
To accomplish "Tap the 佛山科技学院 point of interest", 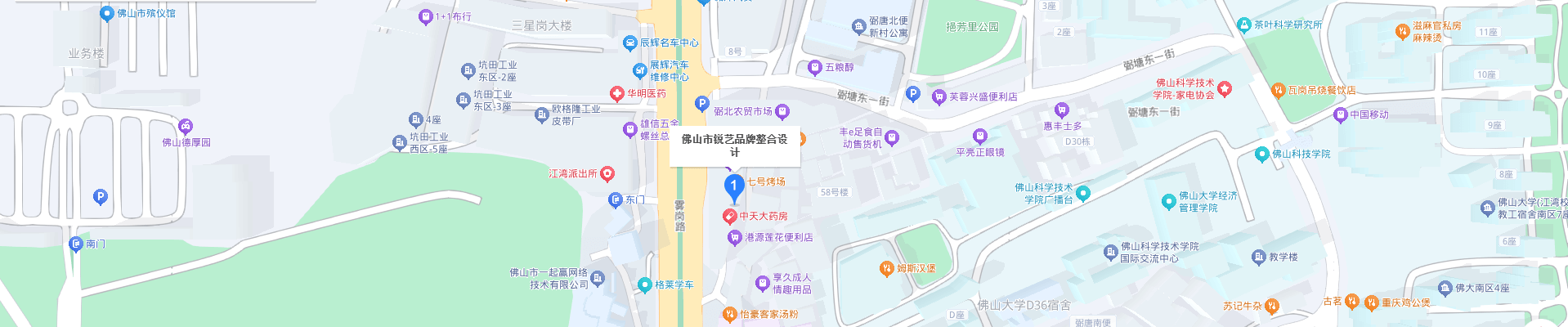I will [1262, 154].
